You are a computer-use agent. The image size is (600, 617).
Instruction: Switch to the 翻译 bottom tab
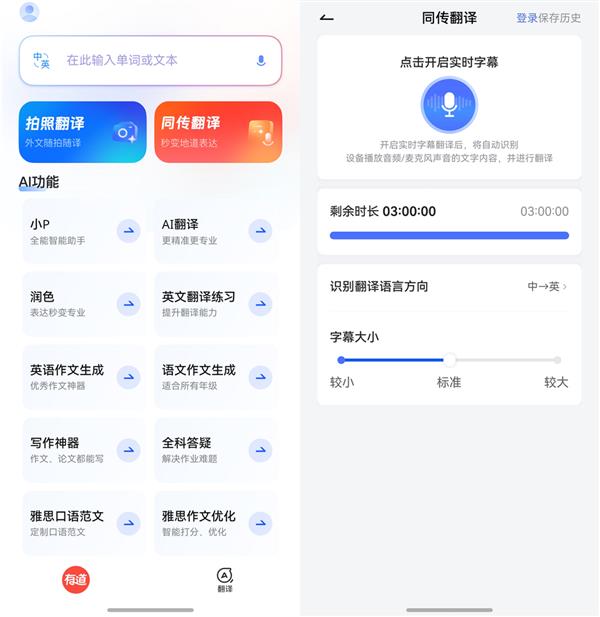pyautogui.click(x=225, y=580)
